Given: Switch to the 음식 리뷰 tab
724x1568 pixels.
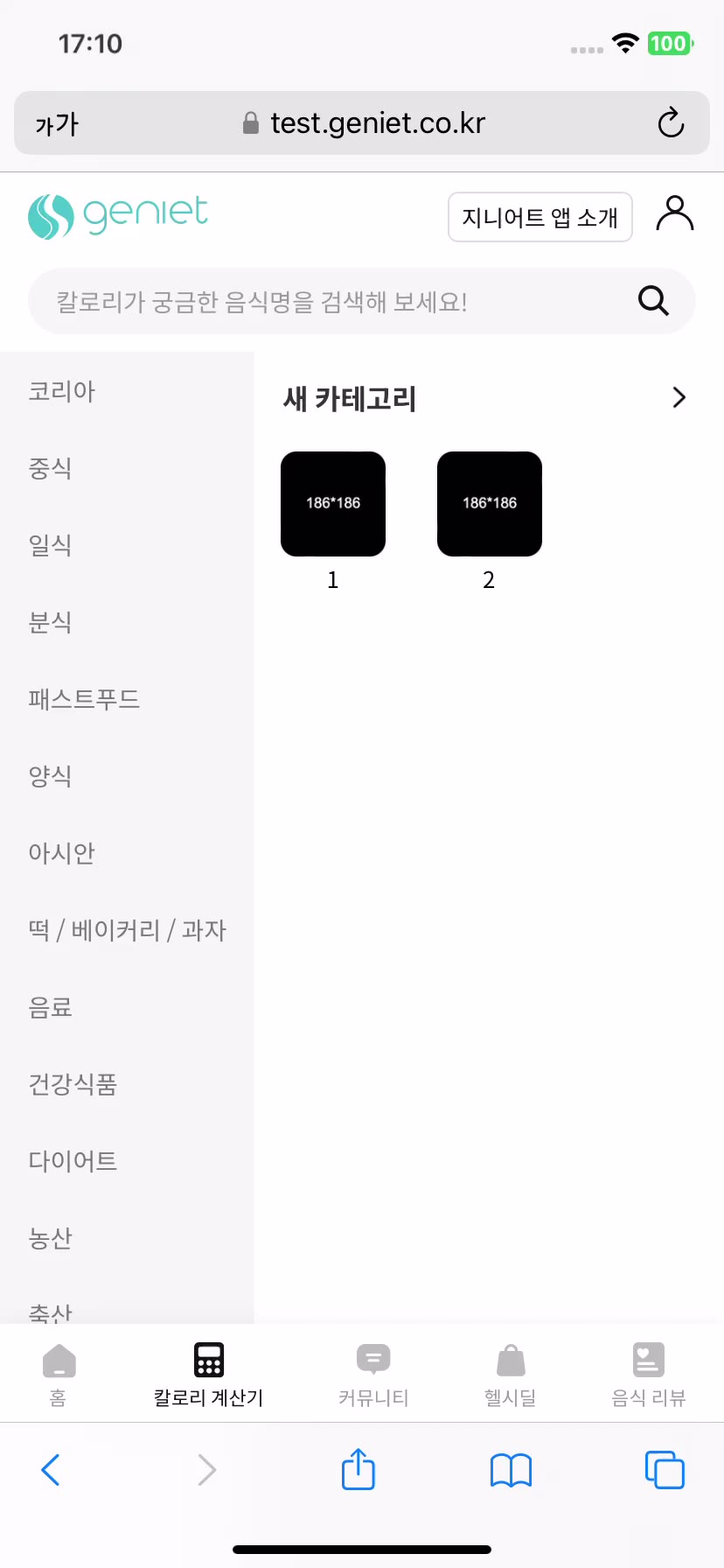Looking at the screenshot, I should pos(648,1374).
